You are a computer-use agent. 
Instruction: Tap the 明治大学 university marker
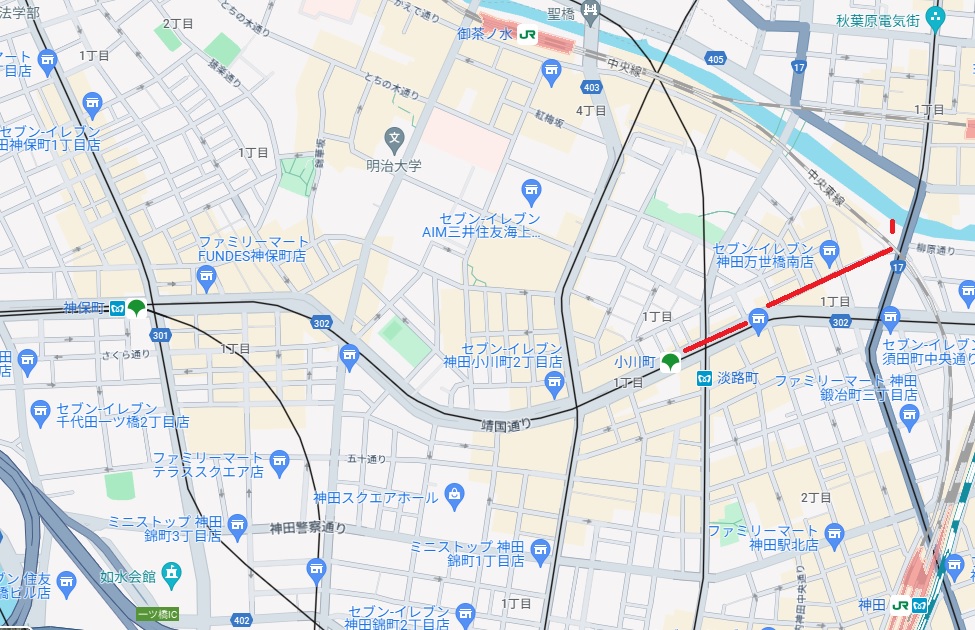pos(396,136)
